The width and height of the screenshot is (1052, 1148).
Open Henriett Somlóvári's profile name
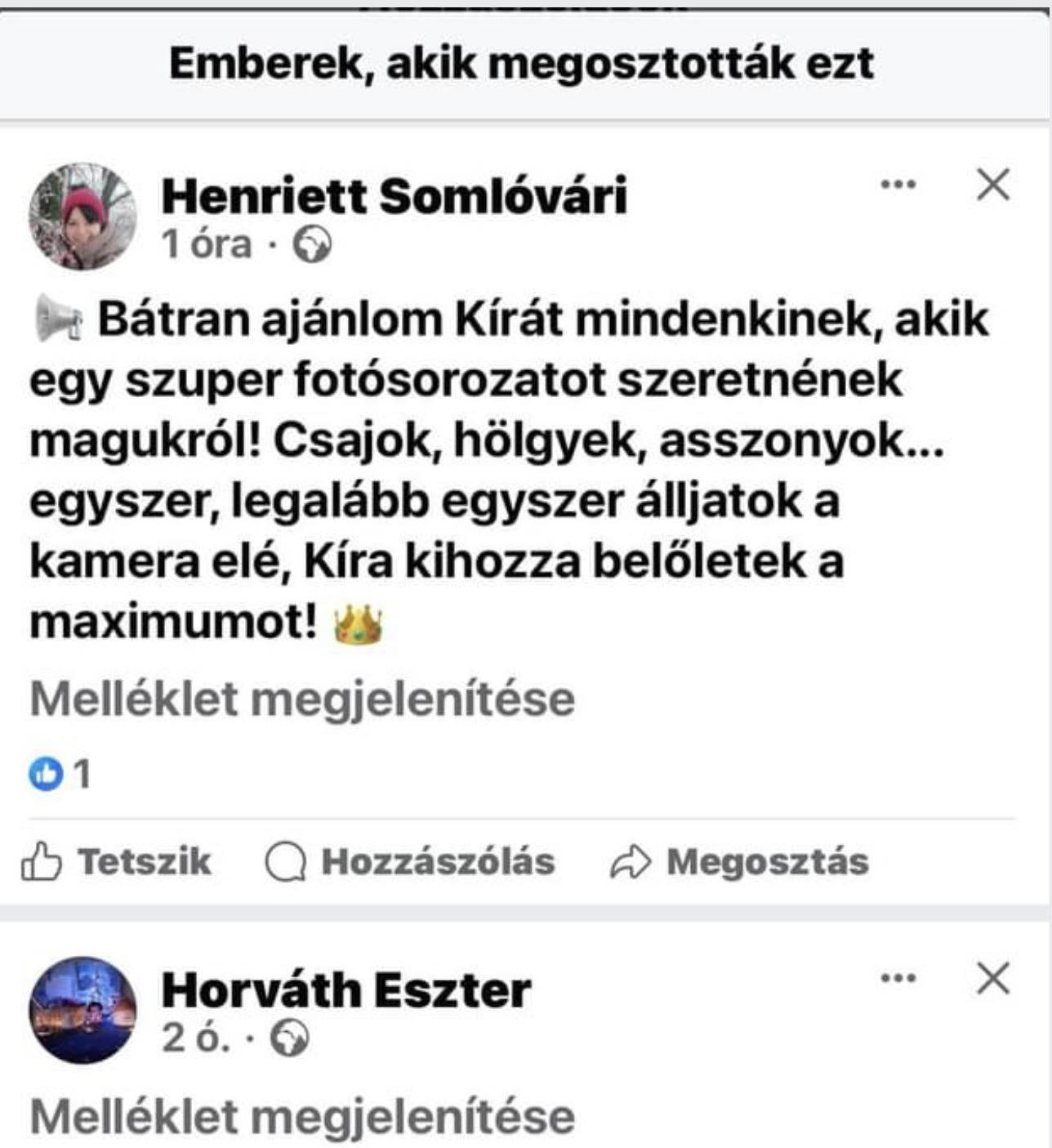click(394, 196)
